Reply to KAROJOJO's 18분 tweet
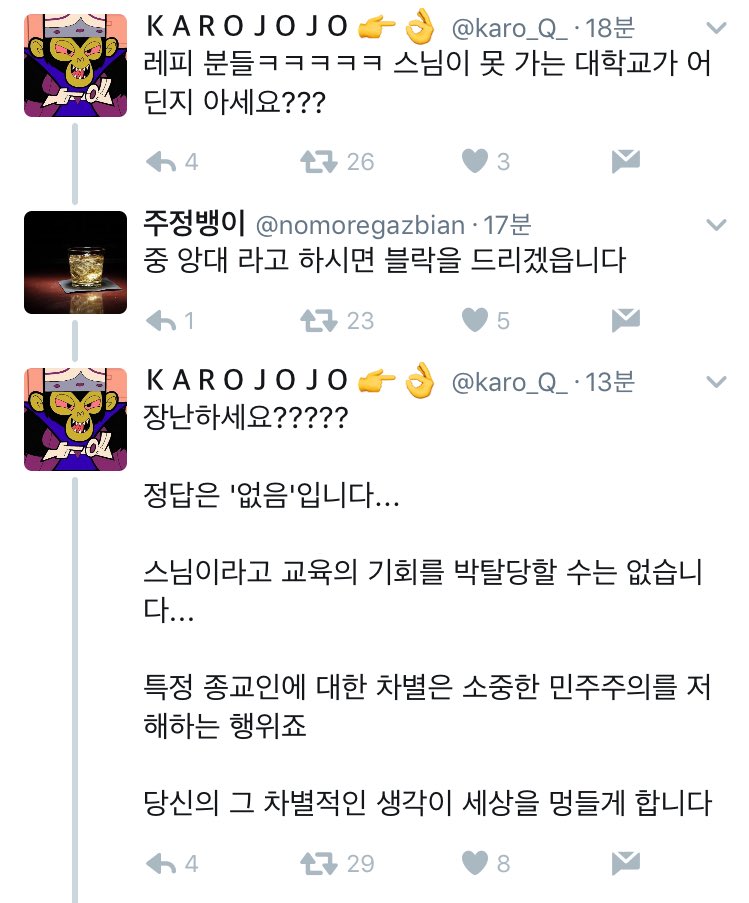749x903 pixels. (160, 161)
